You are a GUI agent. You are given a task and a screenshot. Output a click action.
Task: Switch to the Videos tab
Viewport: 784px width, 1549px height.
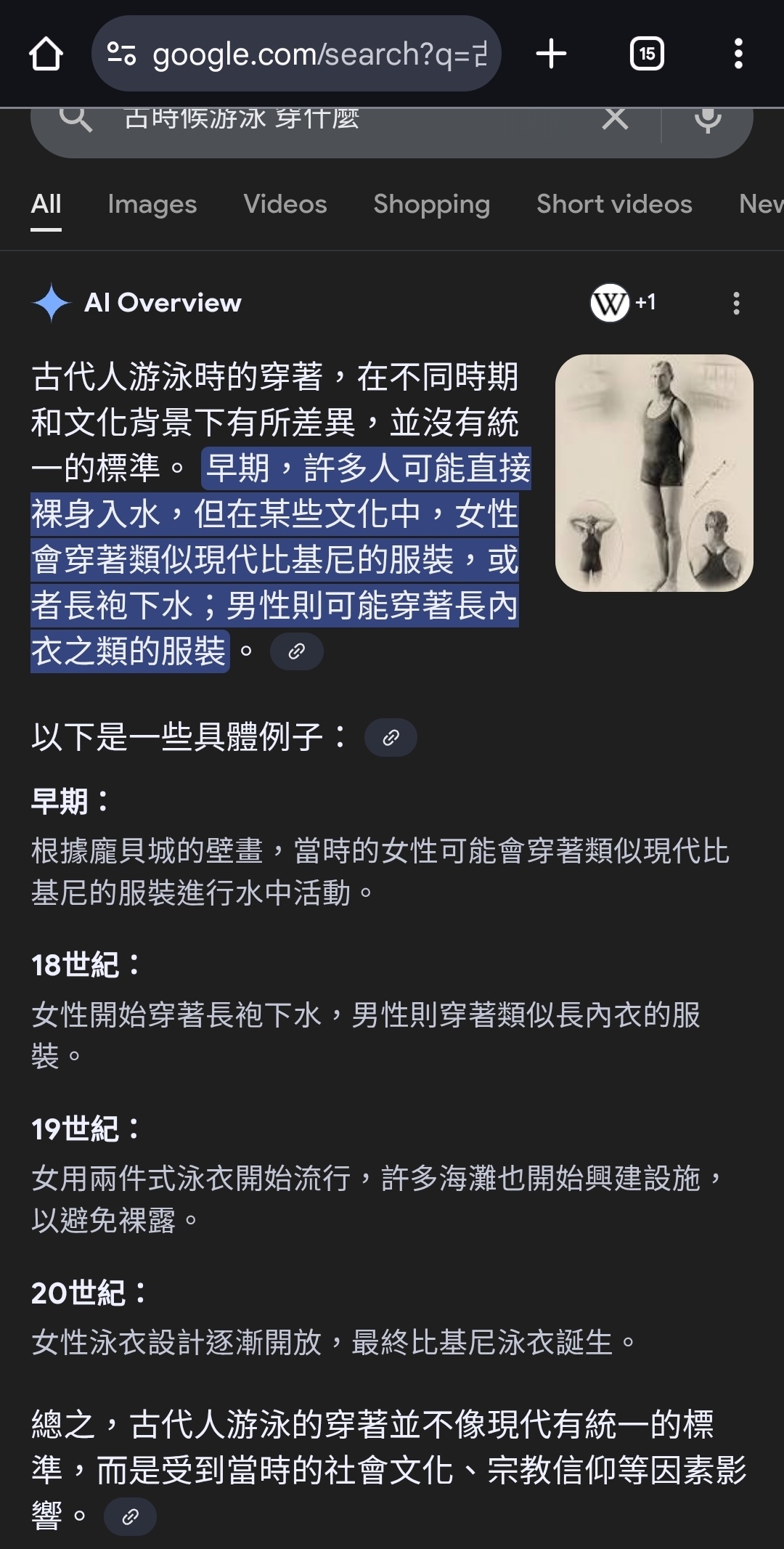(x=285, y=205)
